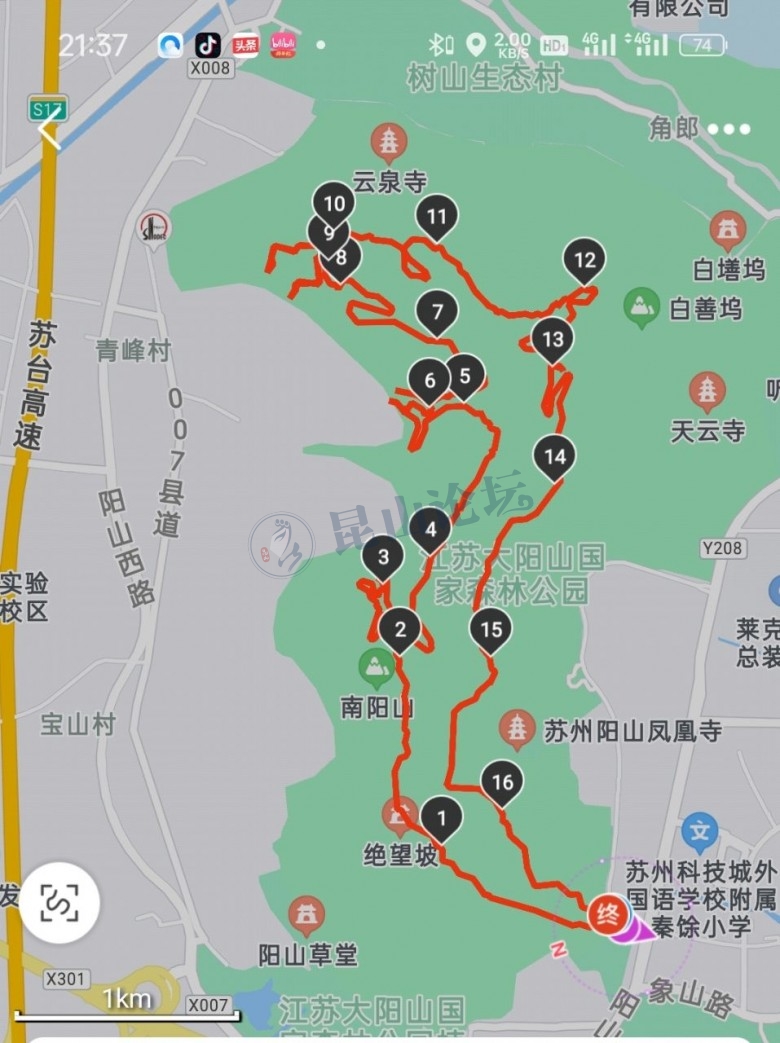
Task: Open the three-dot overflow menu
Action: coord(728,129)
